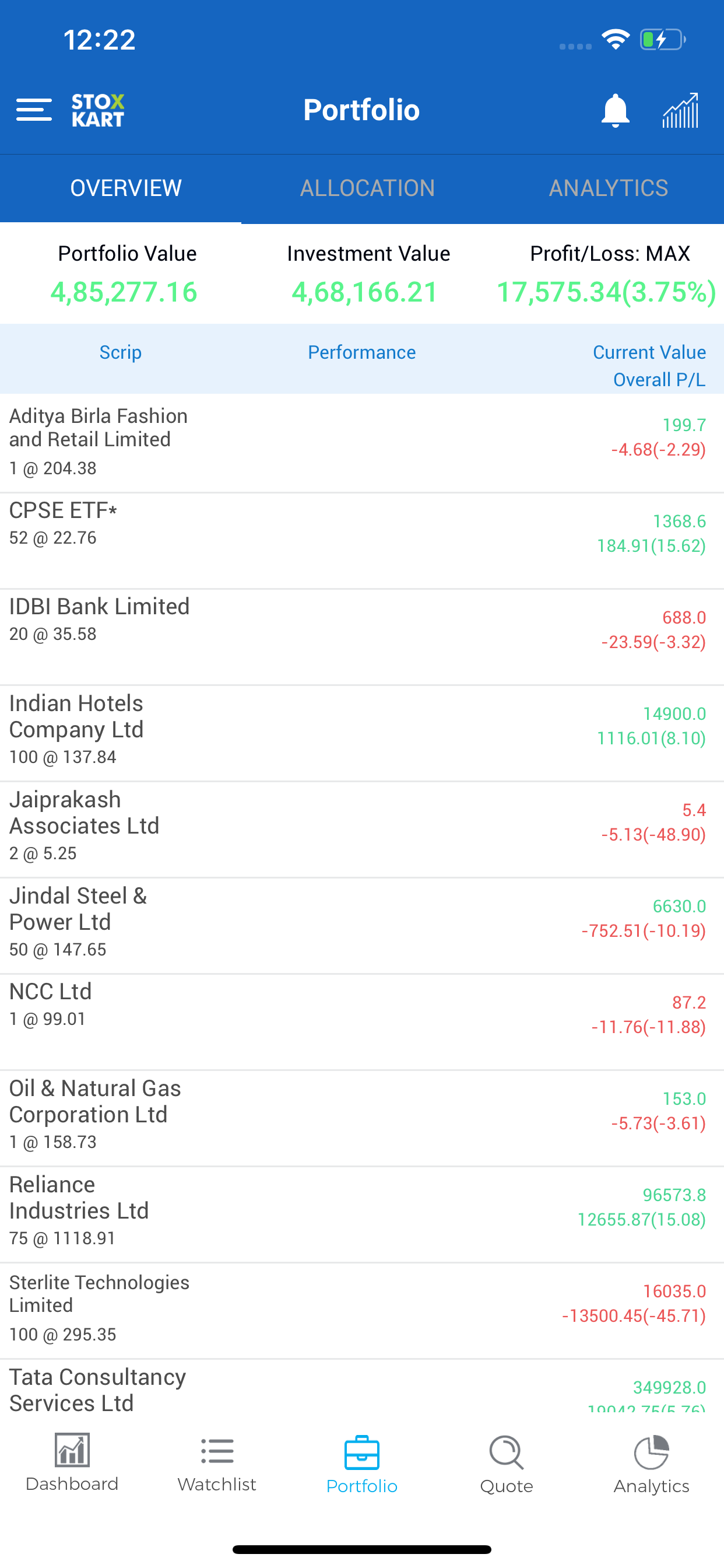Open the hamburger side menu
This screenshot has height=1568, width=724.
click(x=34, y=110)
